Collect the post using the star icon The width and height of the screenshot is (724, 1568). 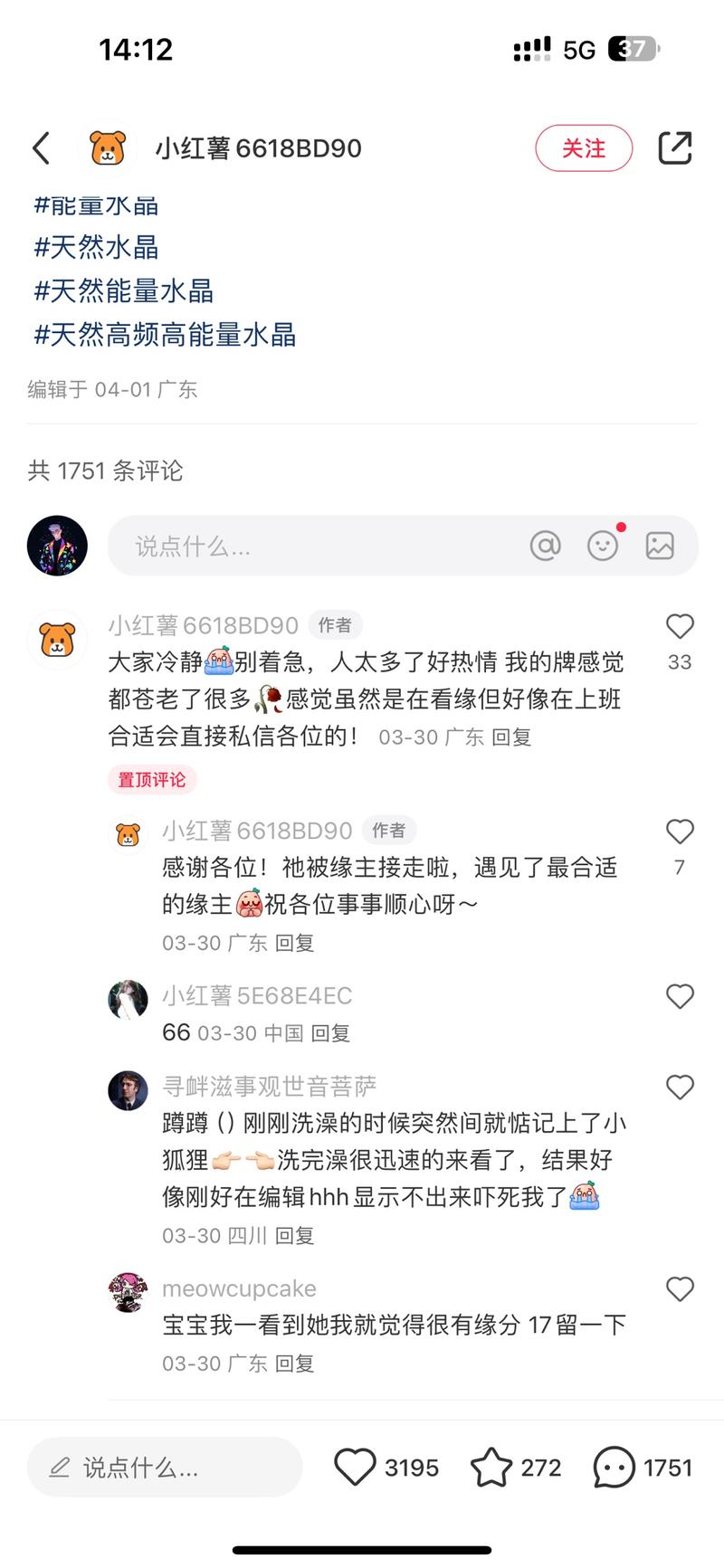tap(493, 1467)
